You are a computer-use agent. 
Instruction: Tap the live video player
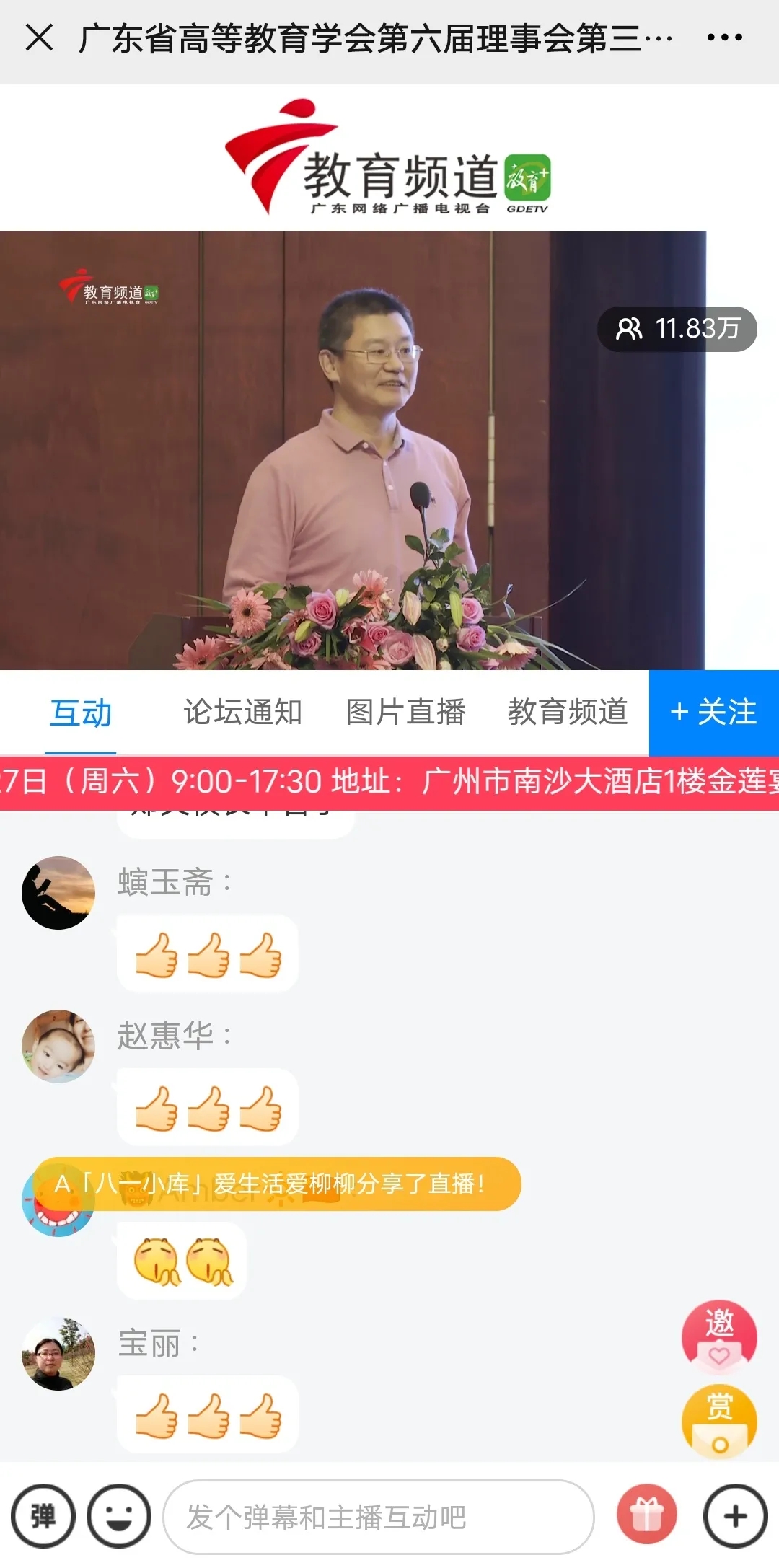pos(353,450)
